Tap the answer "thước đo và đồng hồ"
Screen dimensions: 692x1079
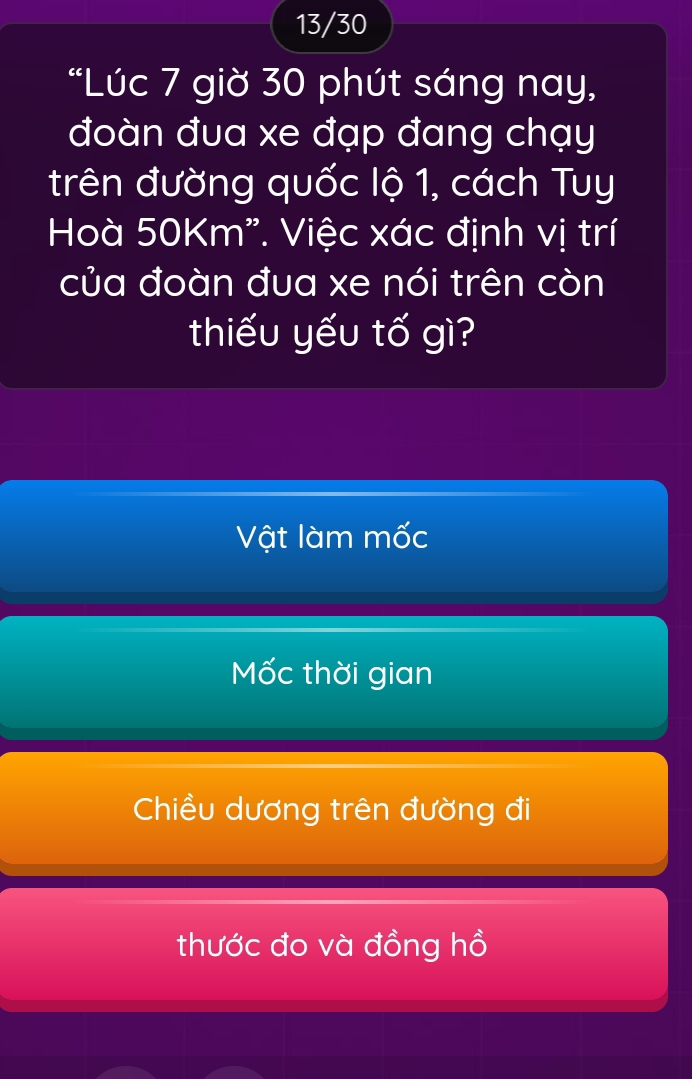tap(333, 949)
